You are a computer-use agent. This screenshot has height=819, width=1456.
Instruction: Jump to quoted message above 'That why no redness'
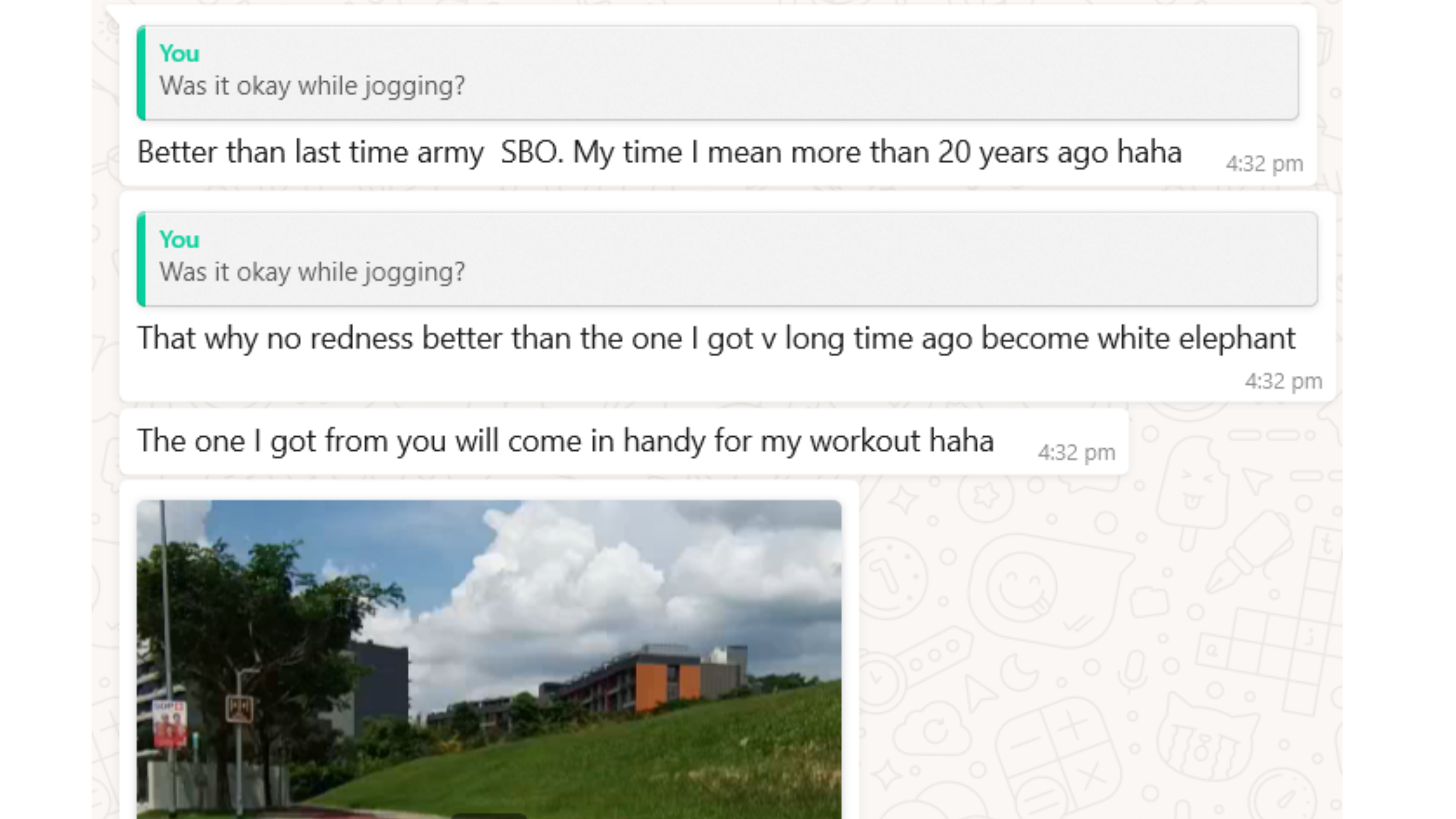coord(727,259)
